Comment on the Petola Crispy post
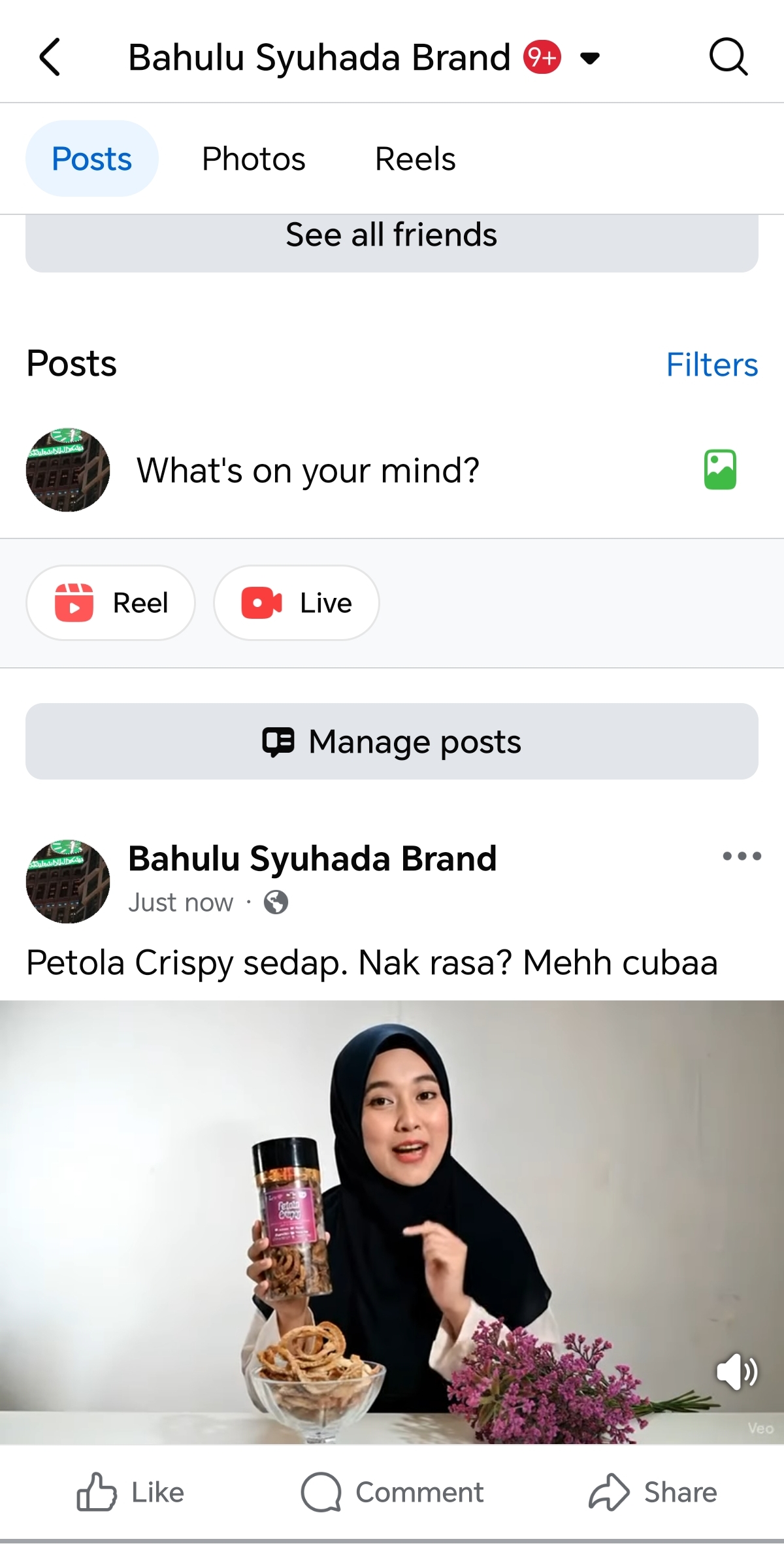The image size is (784, 1565). click(392, 1492)
